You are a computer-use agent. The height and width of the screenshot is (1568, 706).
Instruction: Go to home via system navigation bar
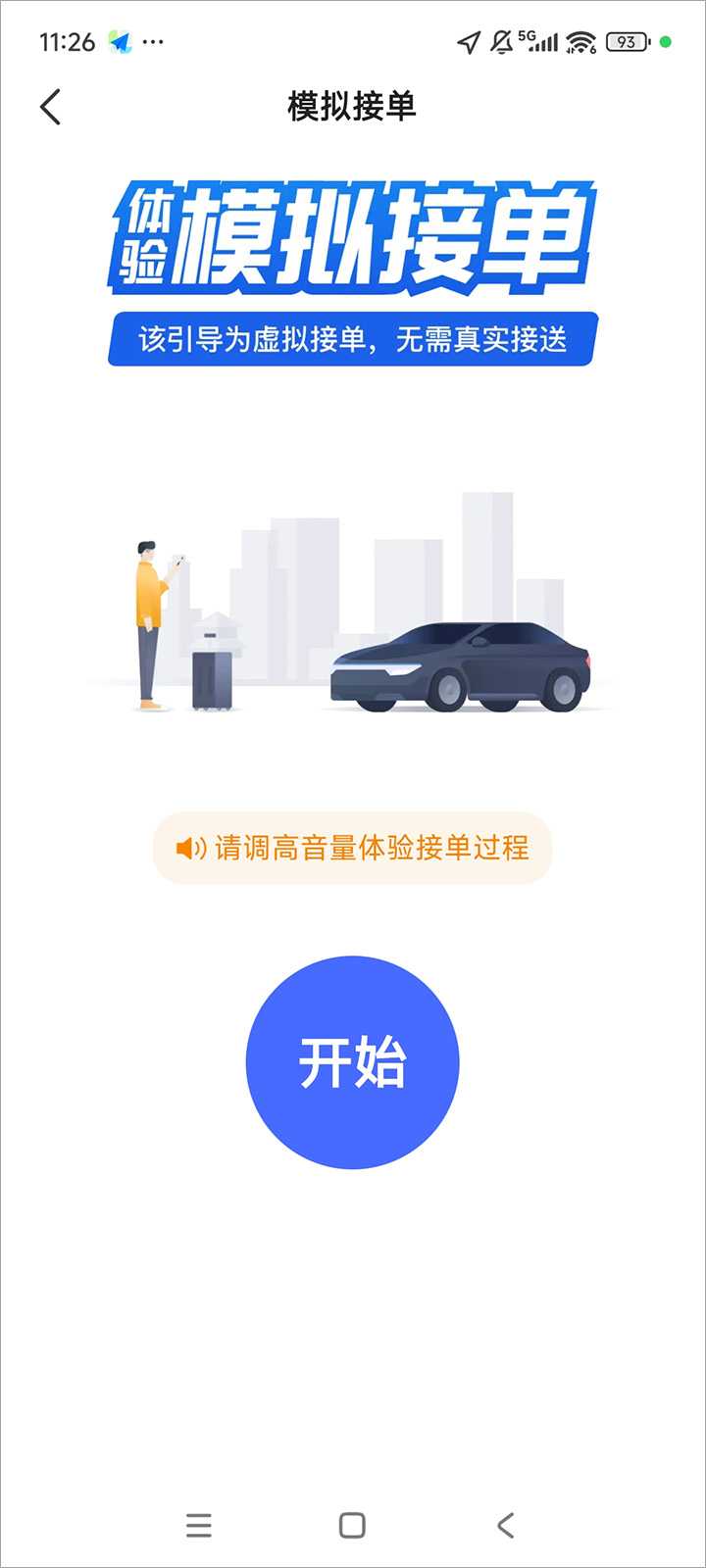click(x=352, y=1525)
